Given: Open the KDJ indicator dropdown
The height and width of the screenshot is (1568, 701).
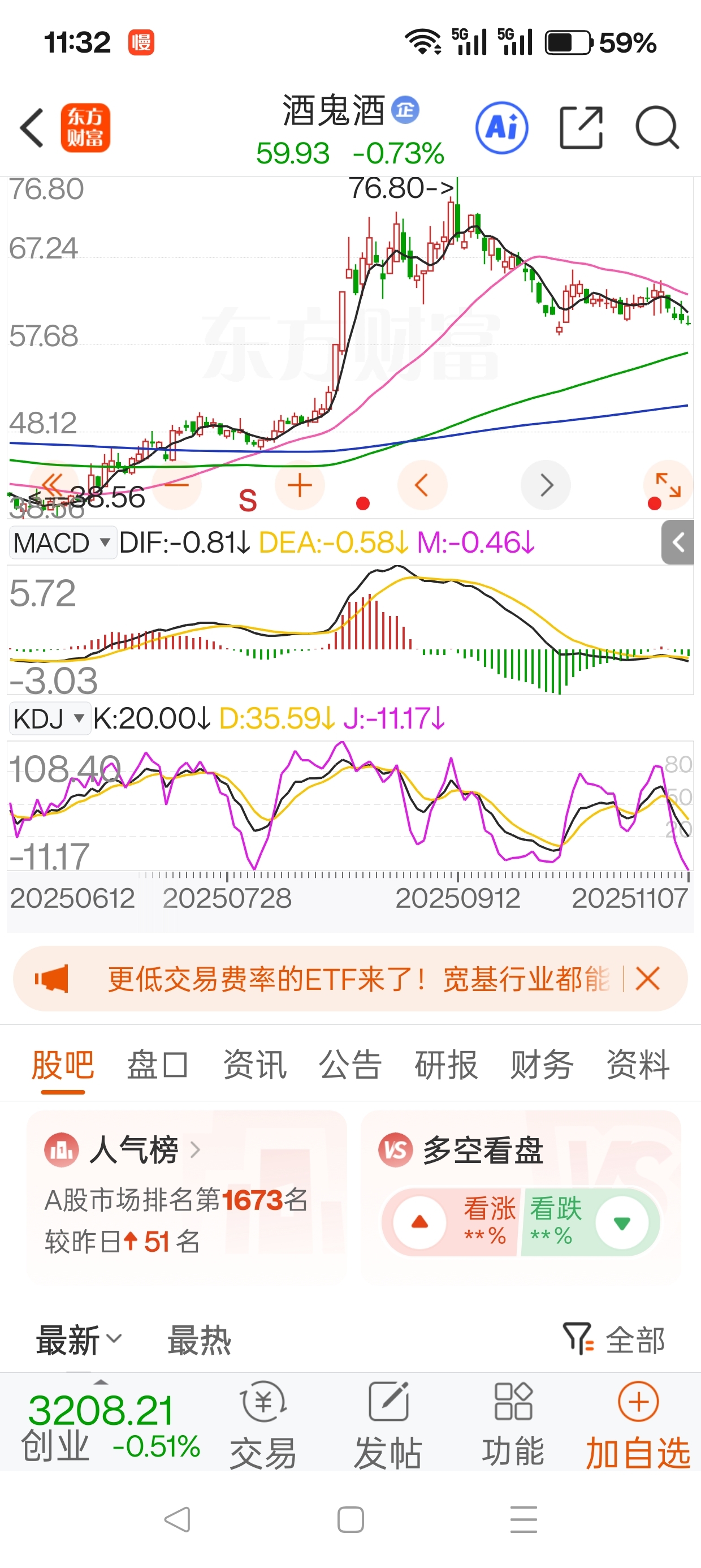Looking at the screenshot, I should click(x=50, y=718).
